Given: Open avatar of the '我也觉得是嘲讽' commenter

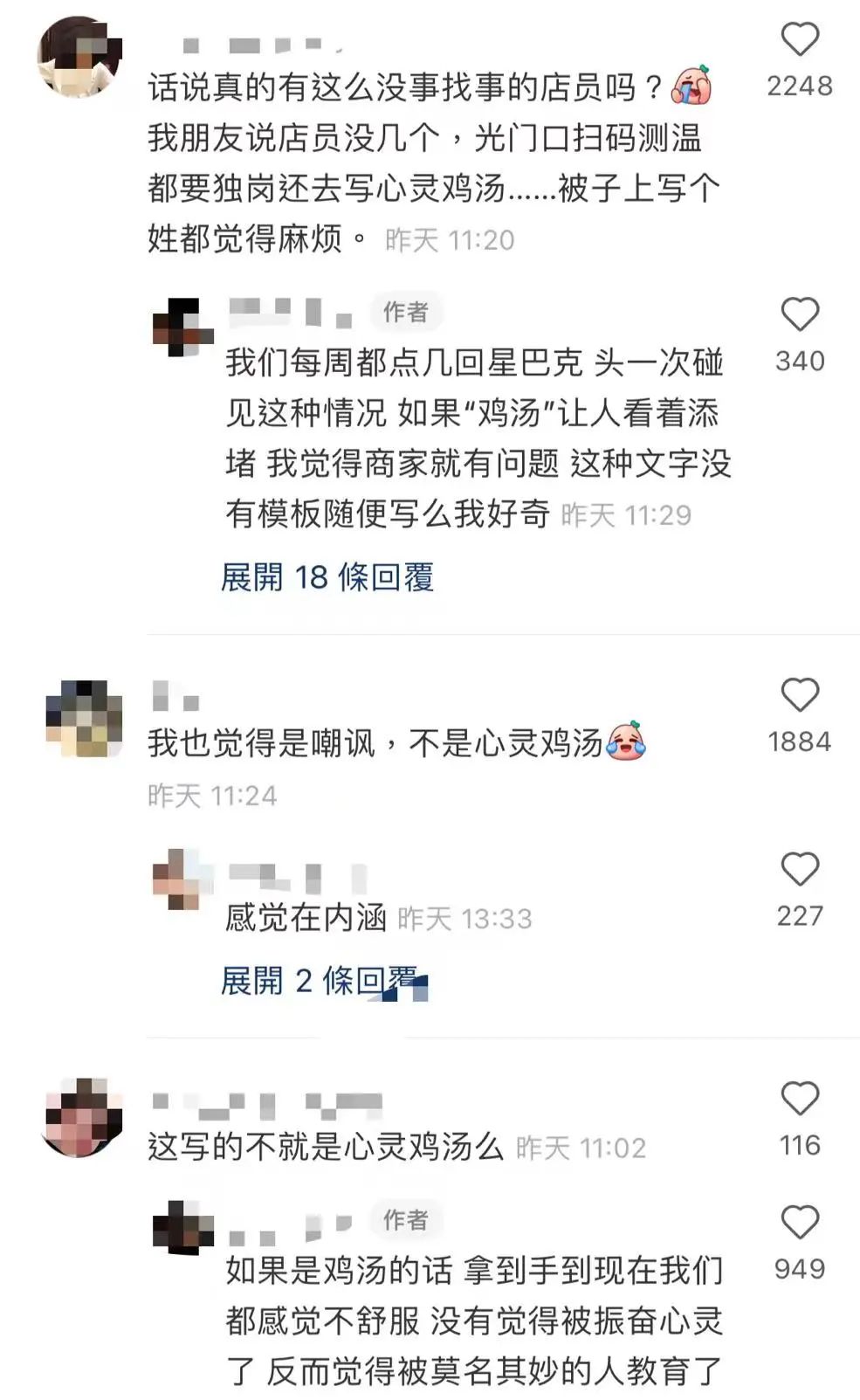Looking at the screenshot, I should pos(84,718).
